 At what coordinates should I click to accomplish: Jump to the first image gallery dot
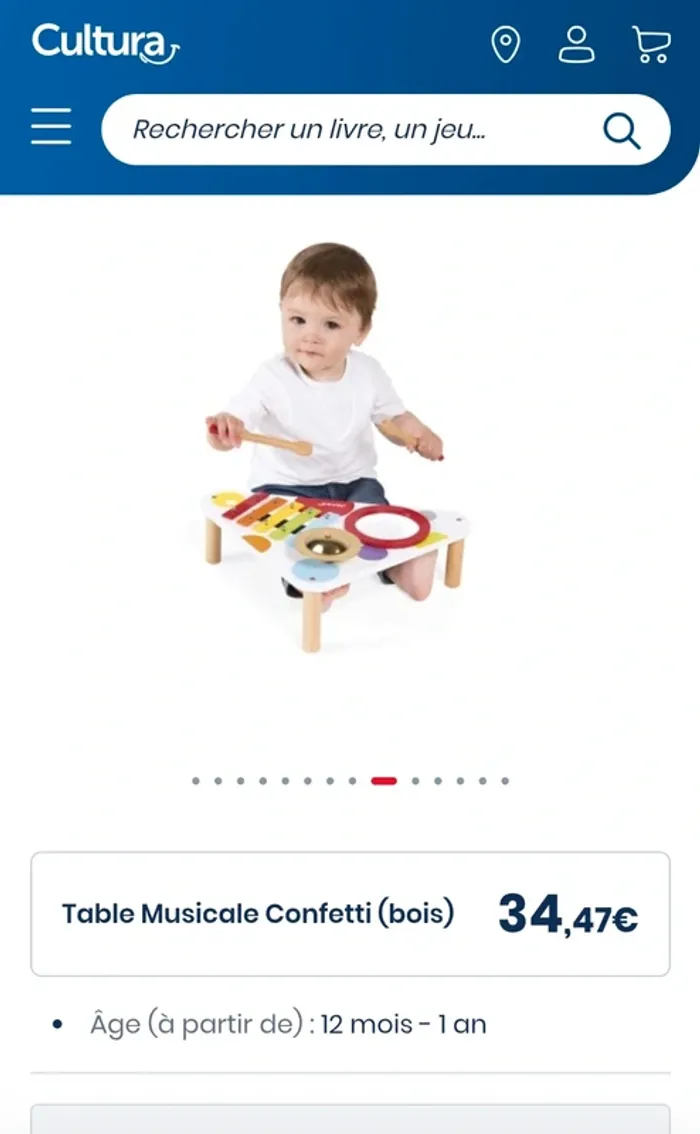point(195,781)
